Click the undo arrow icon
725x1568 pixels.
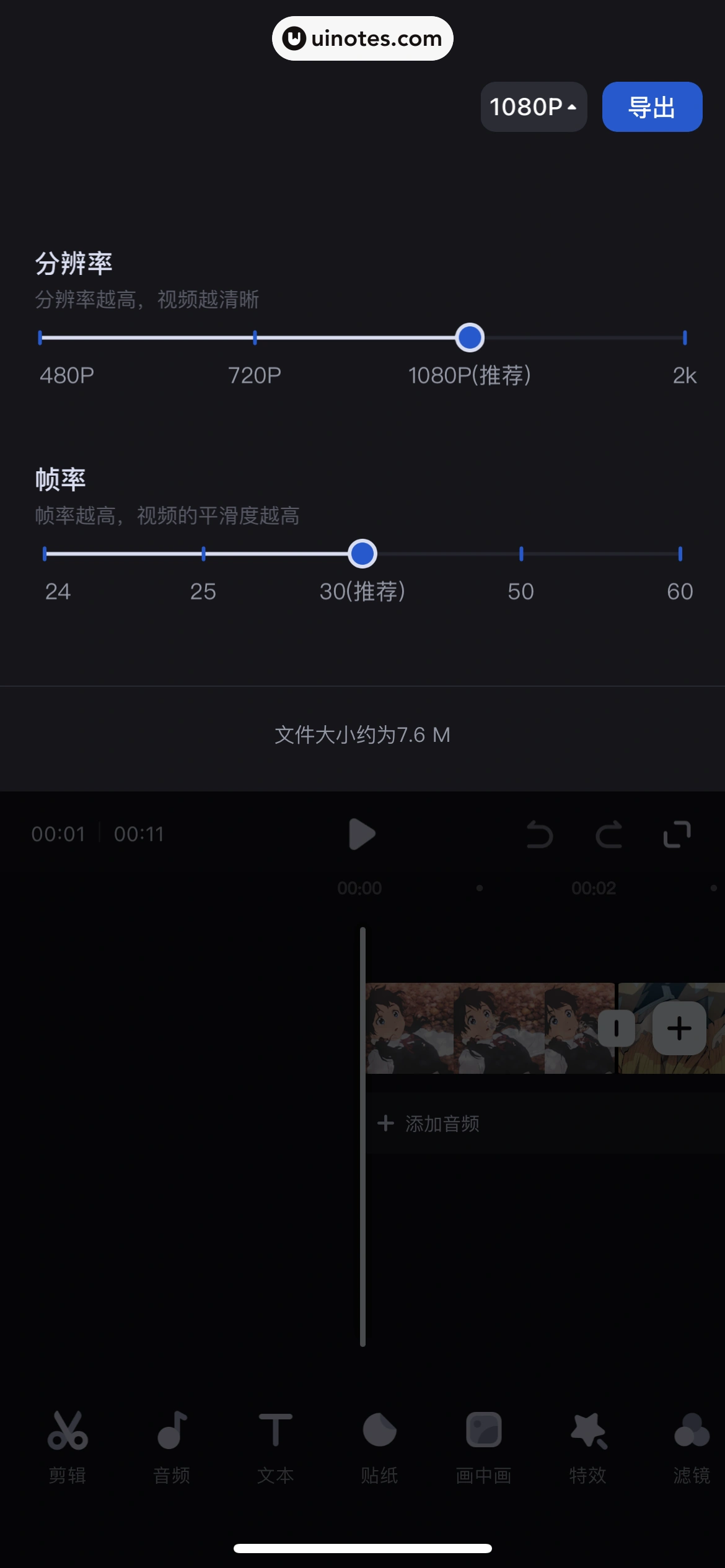point(541,834)
